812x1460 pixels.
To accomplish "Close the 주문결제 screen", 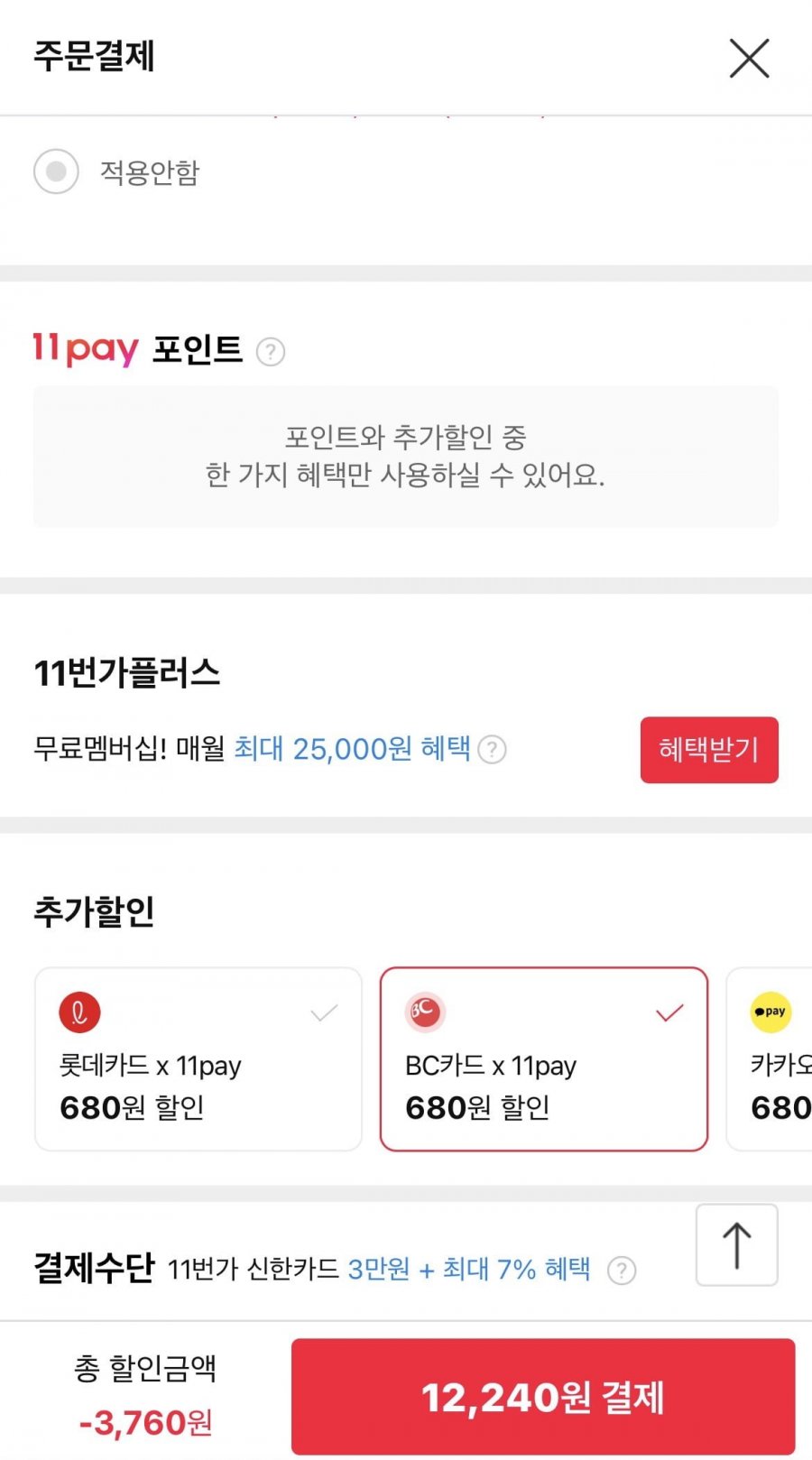I will coord(749,58).
